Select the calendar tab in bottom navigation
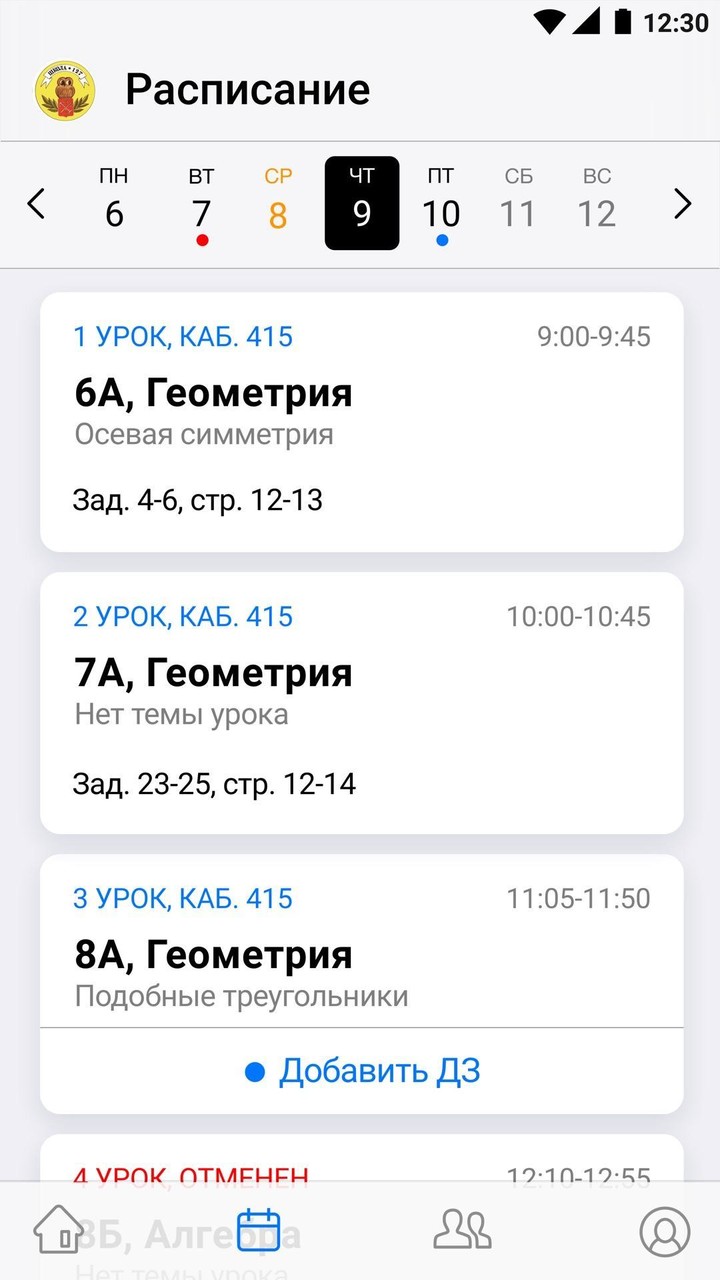The image size is (720, 1280). tap(259, 1230)
